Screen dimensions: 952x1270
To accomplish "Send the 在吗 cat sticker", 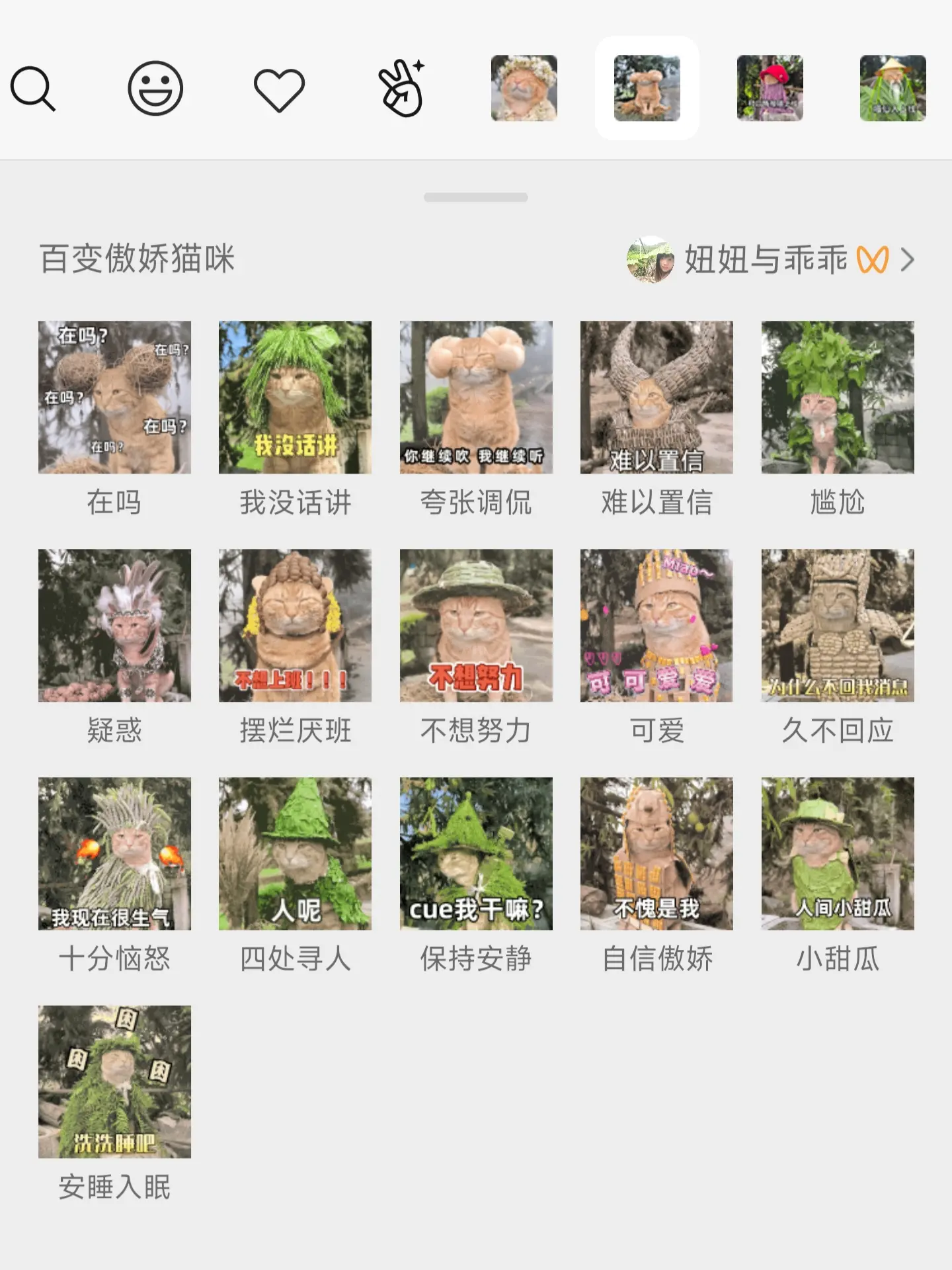I will tap(115, 396).
